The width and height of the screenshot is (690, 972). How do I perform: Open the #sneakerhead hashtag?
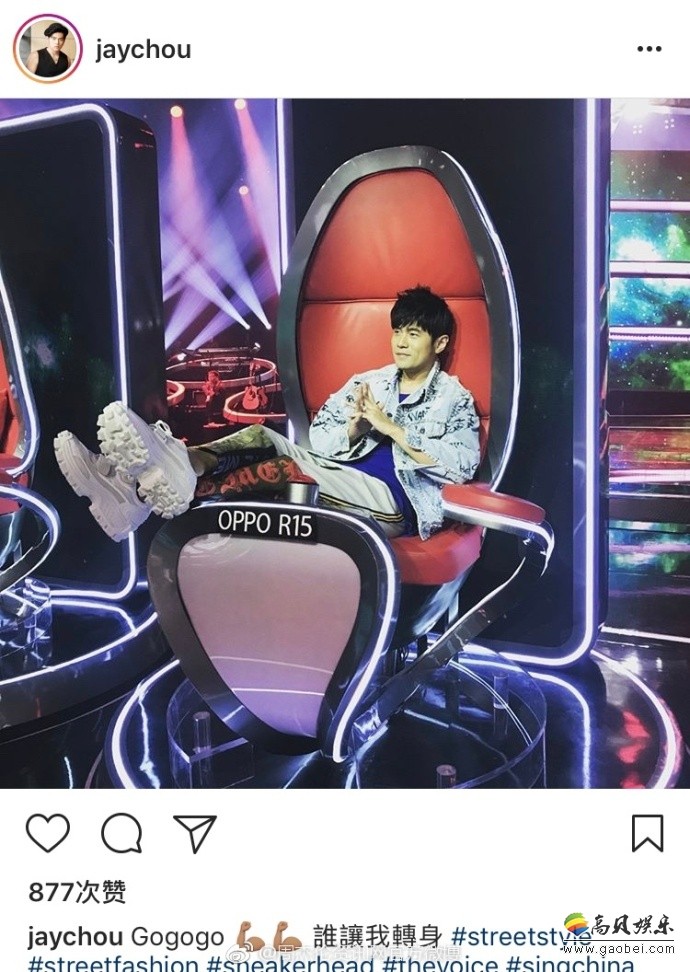point(290,963)
